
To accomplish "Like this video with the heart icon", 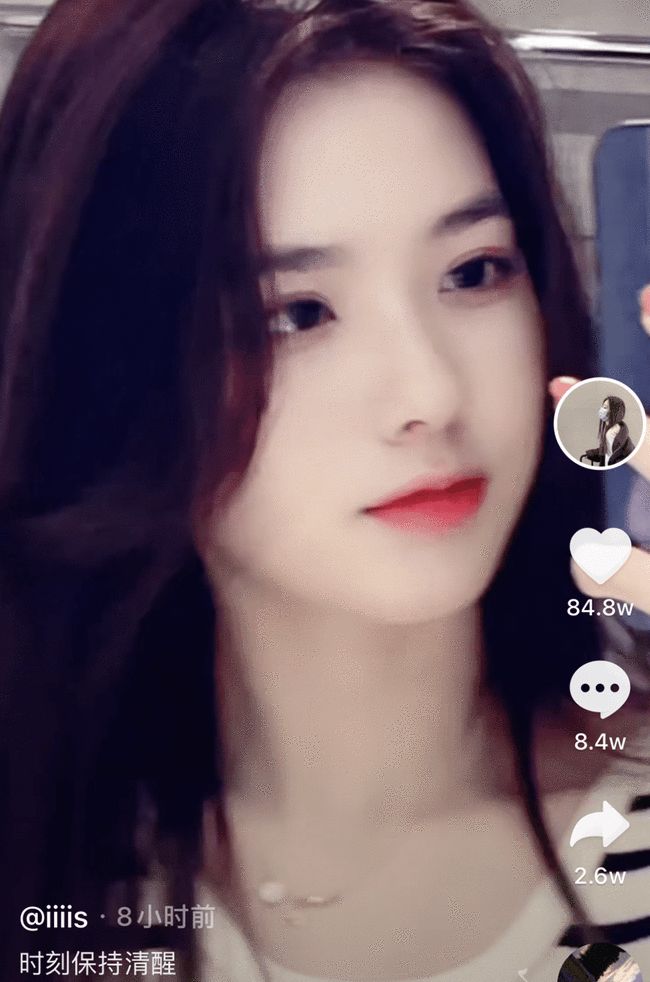I will click(600, 556).
